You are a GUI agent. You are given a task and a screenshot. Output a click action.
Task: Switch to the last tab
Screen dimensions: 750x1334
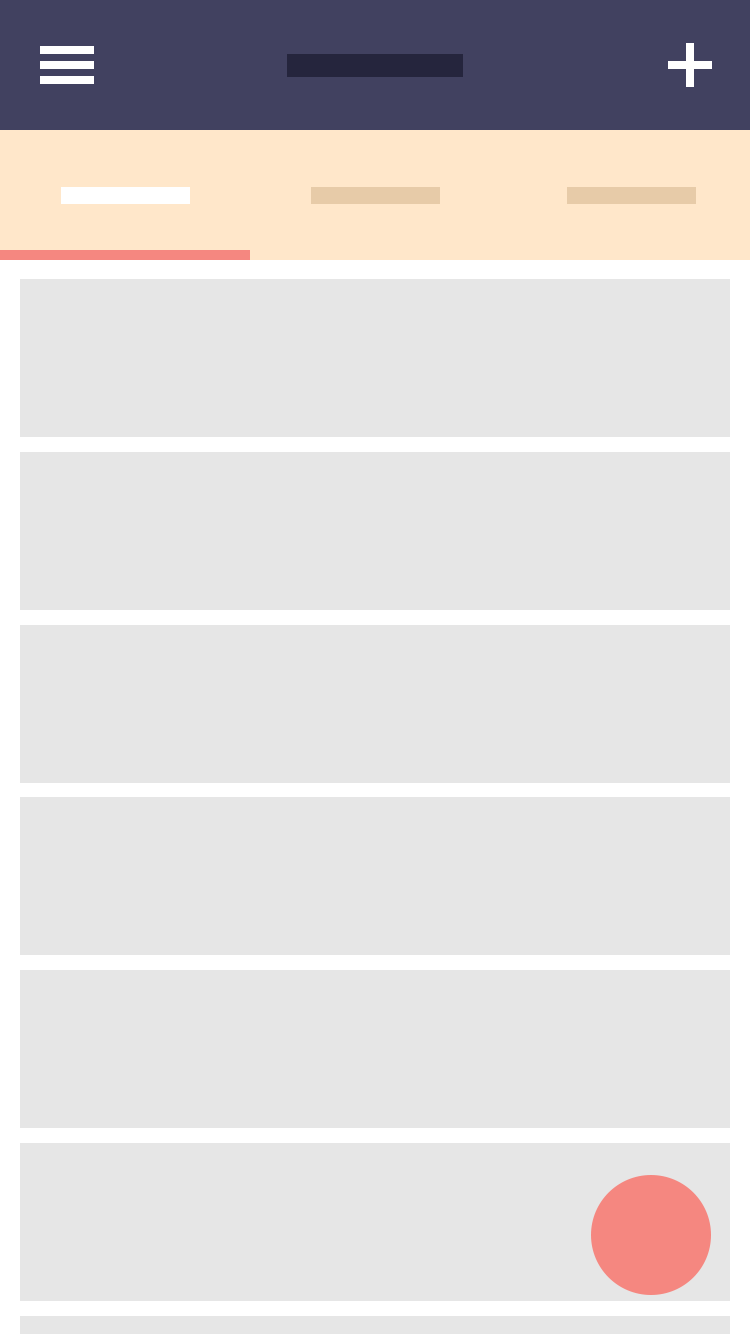[x=631, y=195]
